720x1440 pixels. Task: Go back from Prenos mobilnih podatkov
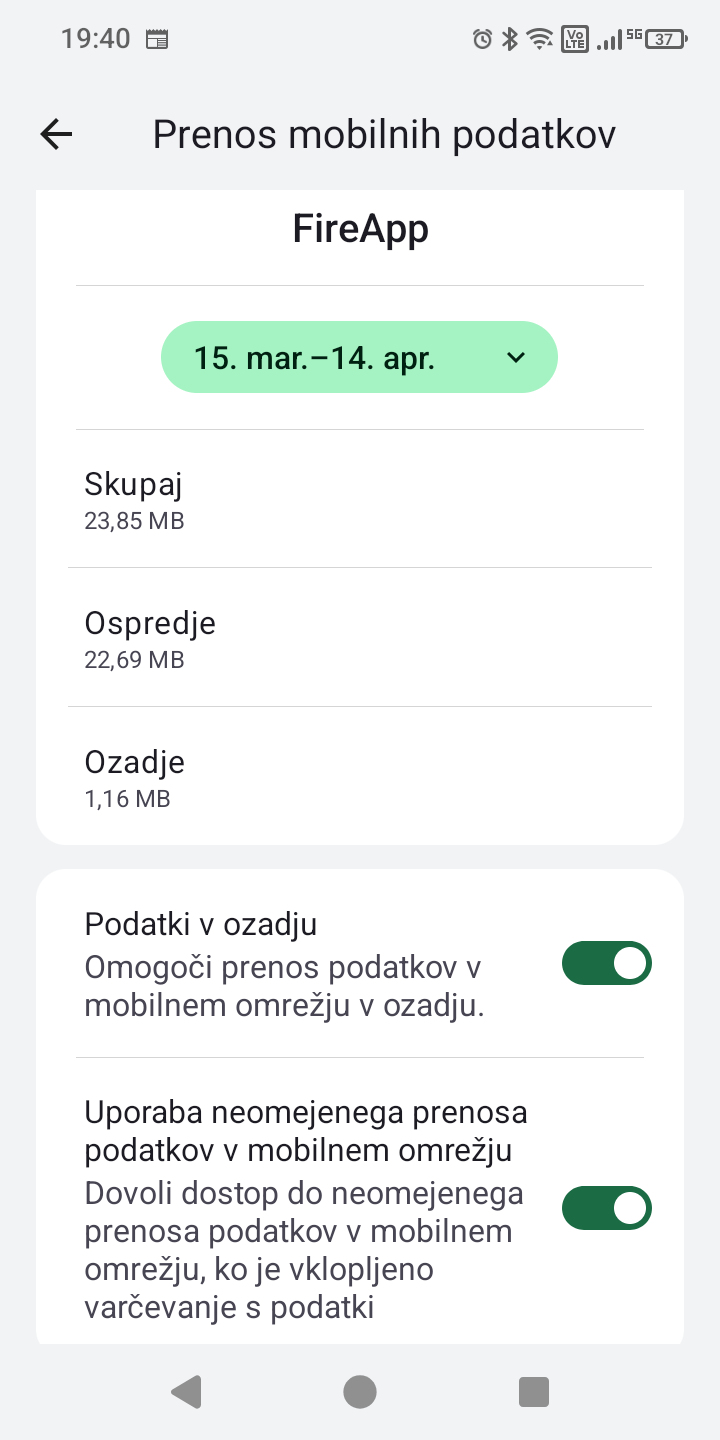pos(57,134)
